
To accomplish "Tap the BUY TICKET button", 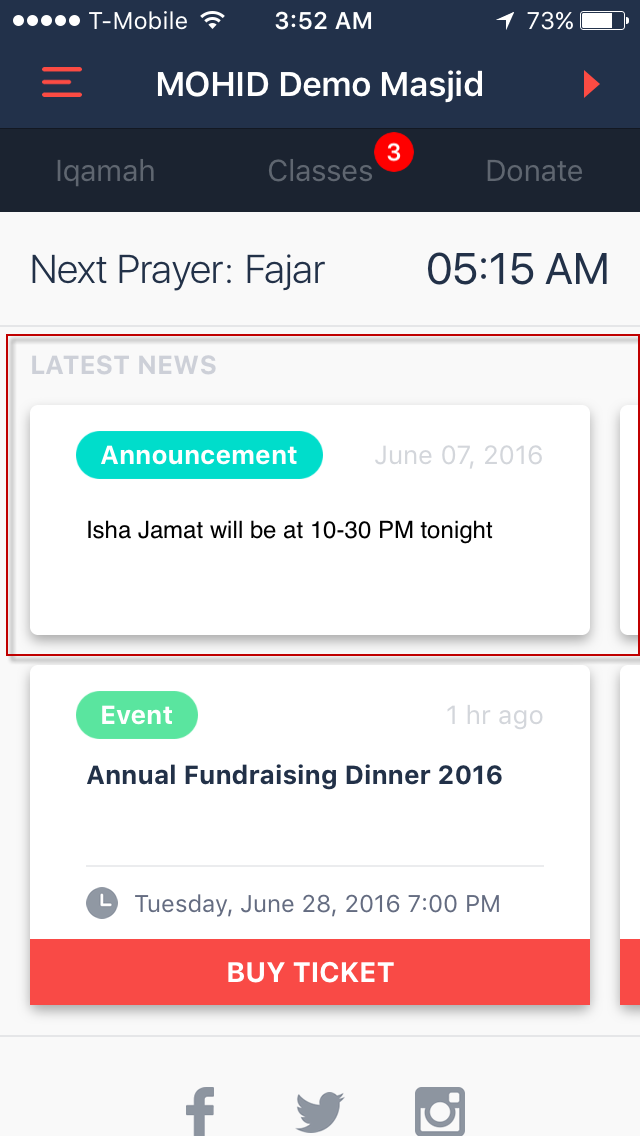I will (309, 972).
